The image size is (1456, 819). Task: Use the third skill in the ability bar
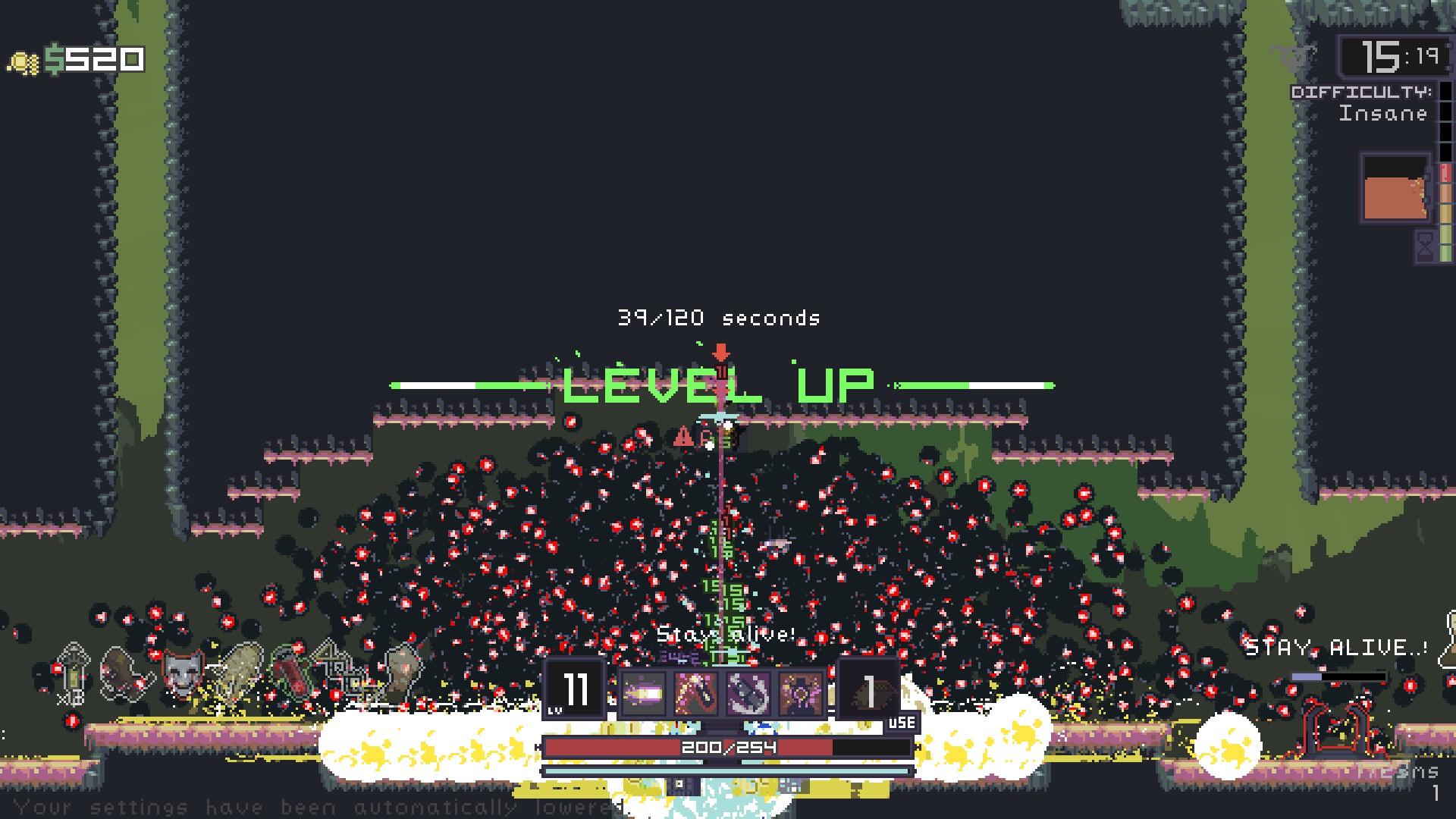[x=748, y=692]
